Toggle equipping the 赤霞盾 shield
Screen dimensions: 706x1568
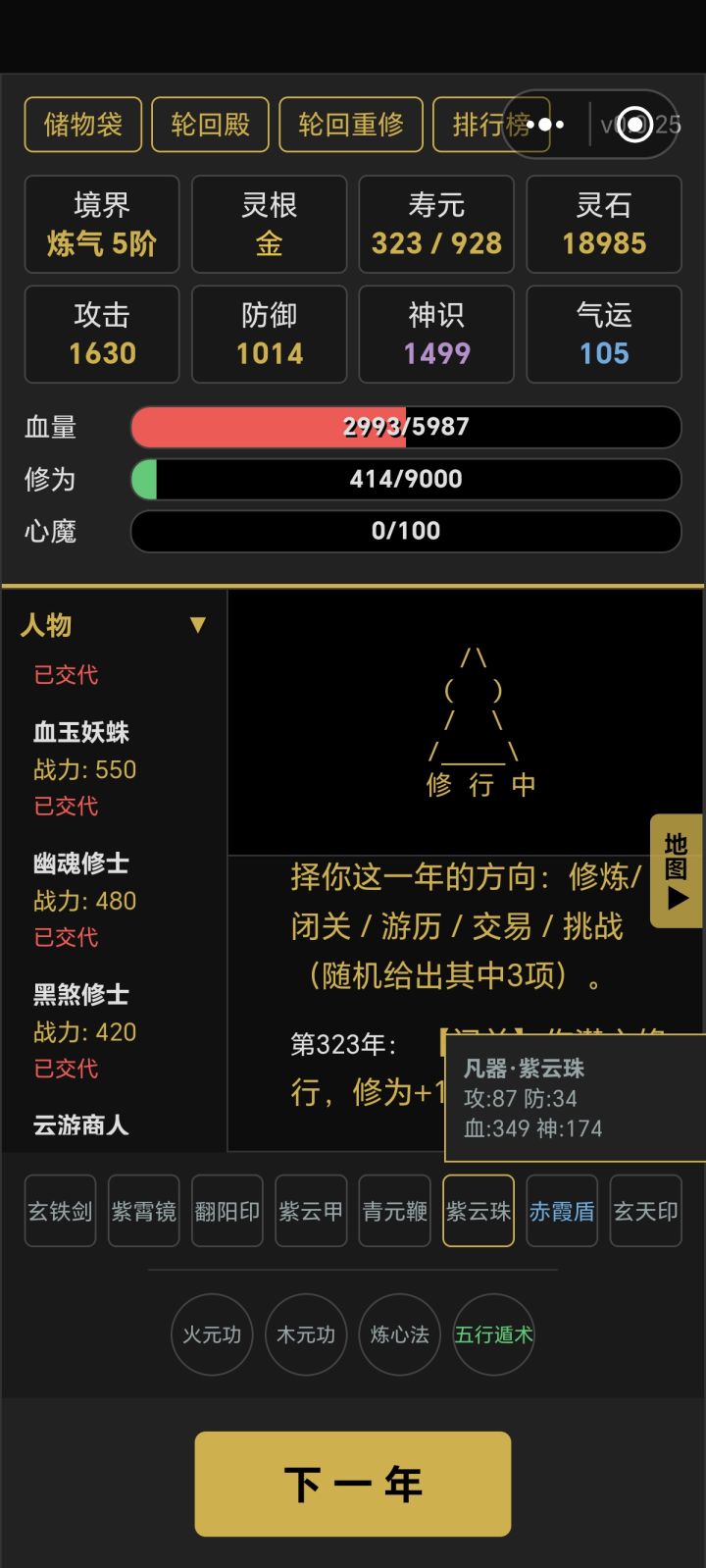[x=561, y=1211]
